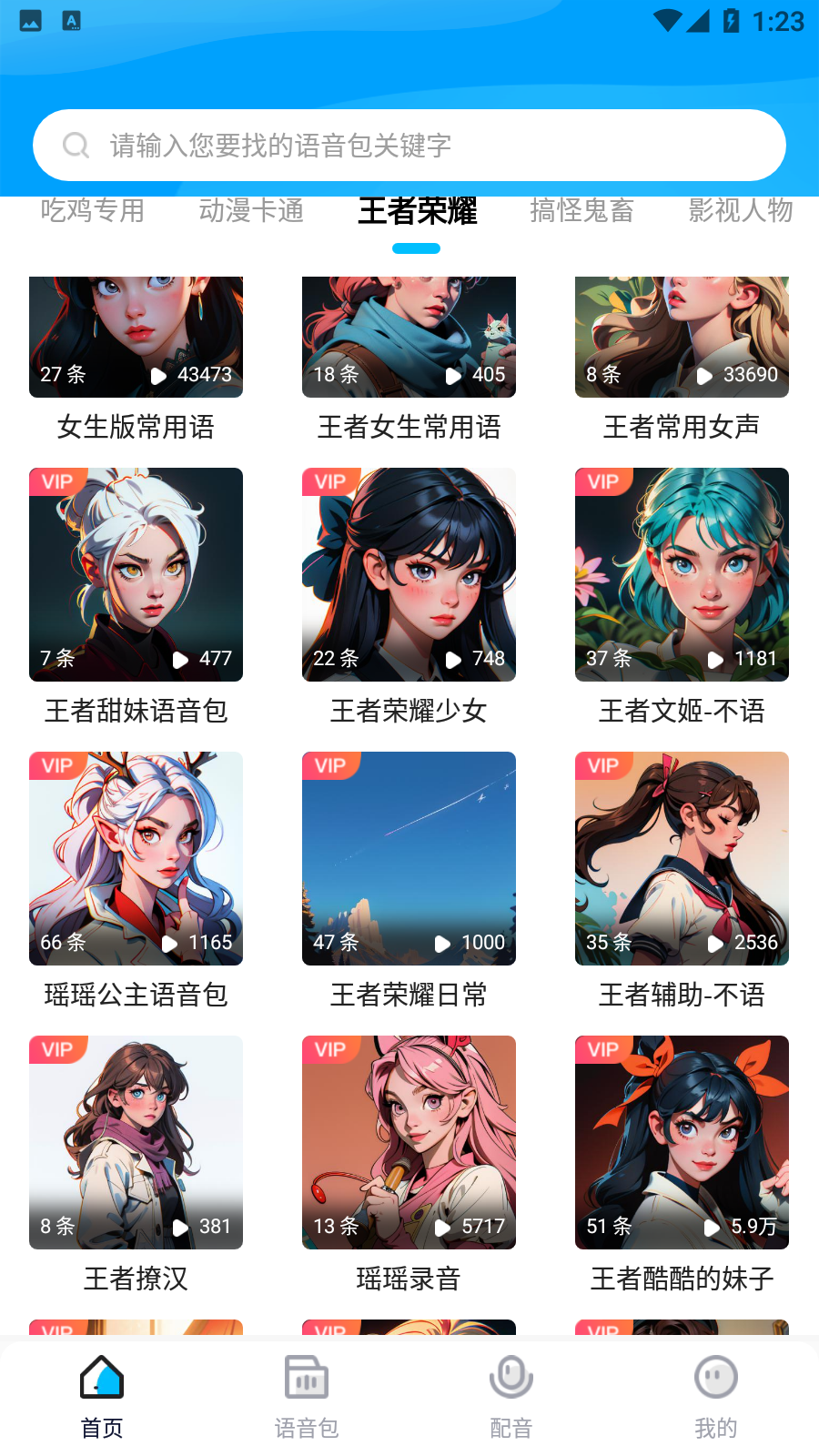Viewport: 819px width, 1456px height.
Task: Open the 我的 profile tab
Action: (716, 1397)
